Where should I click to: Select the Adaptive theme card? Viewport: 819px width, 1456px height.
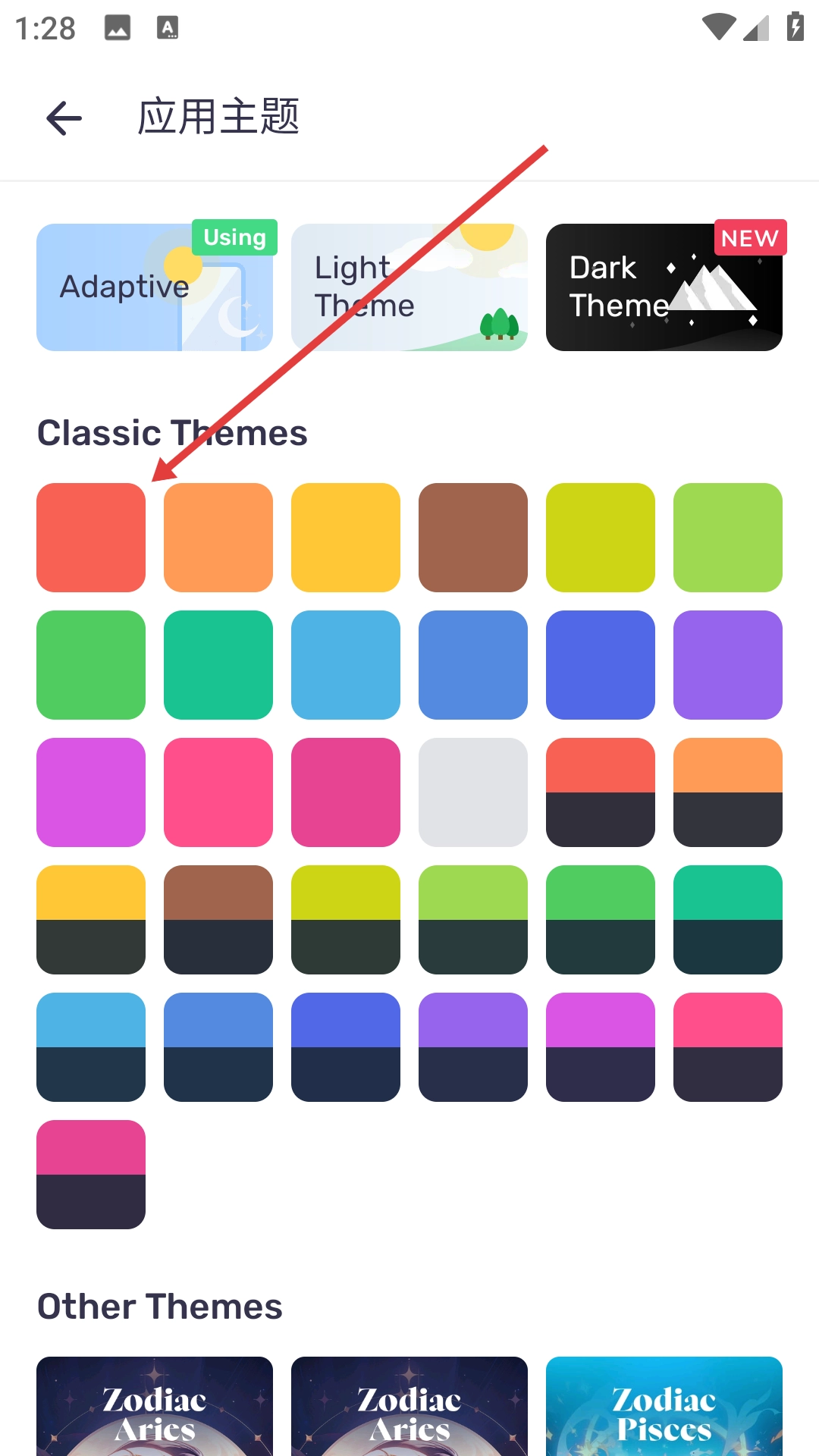coord(155,287)
